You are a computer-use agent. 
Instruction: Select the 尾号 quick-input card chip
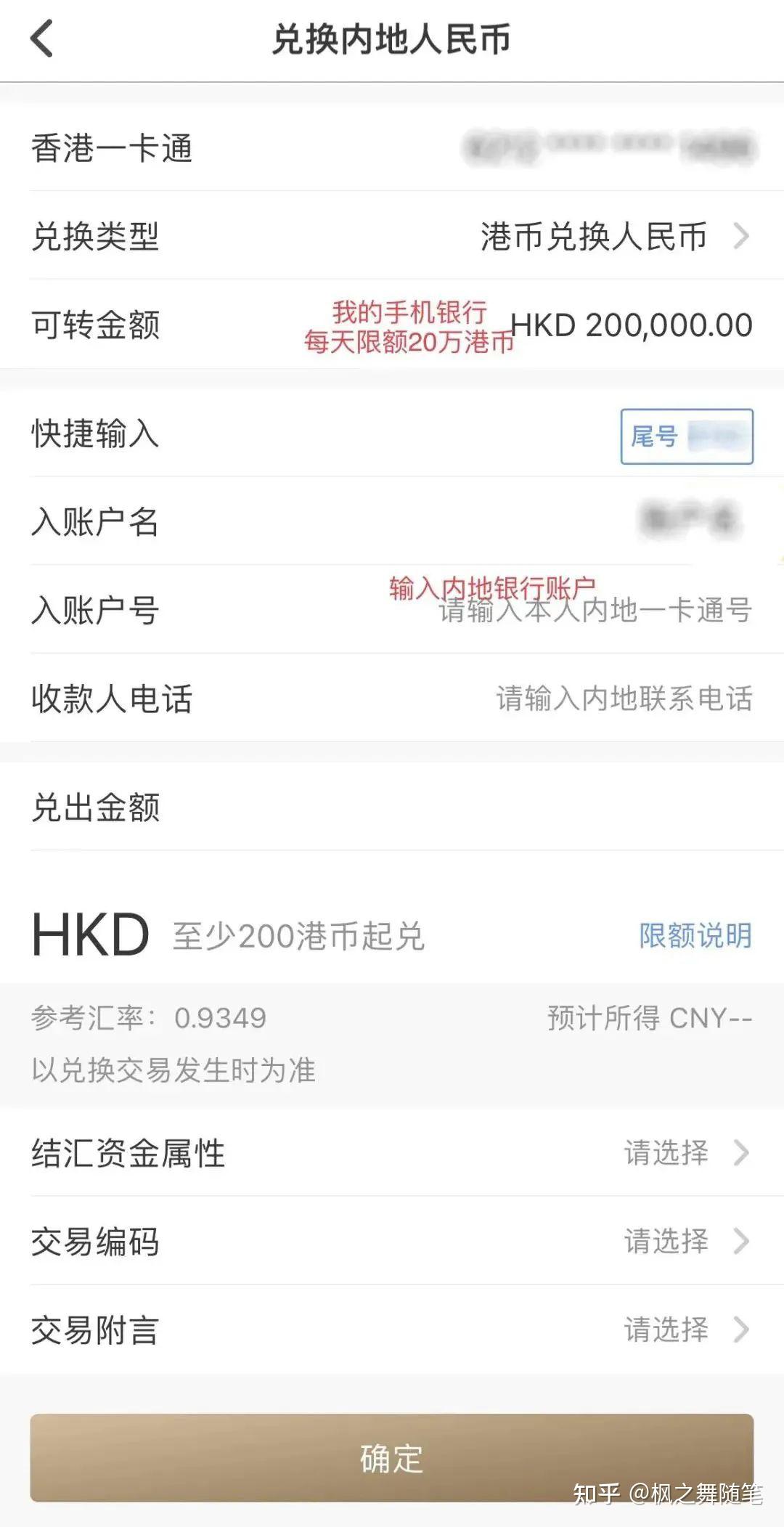coord(685,436)
